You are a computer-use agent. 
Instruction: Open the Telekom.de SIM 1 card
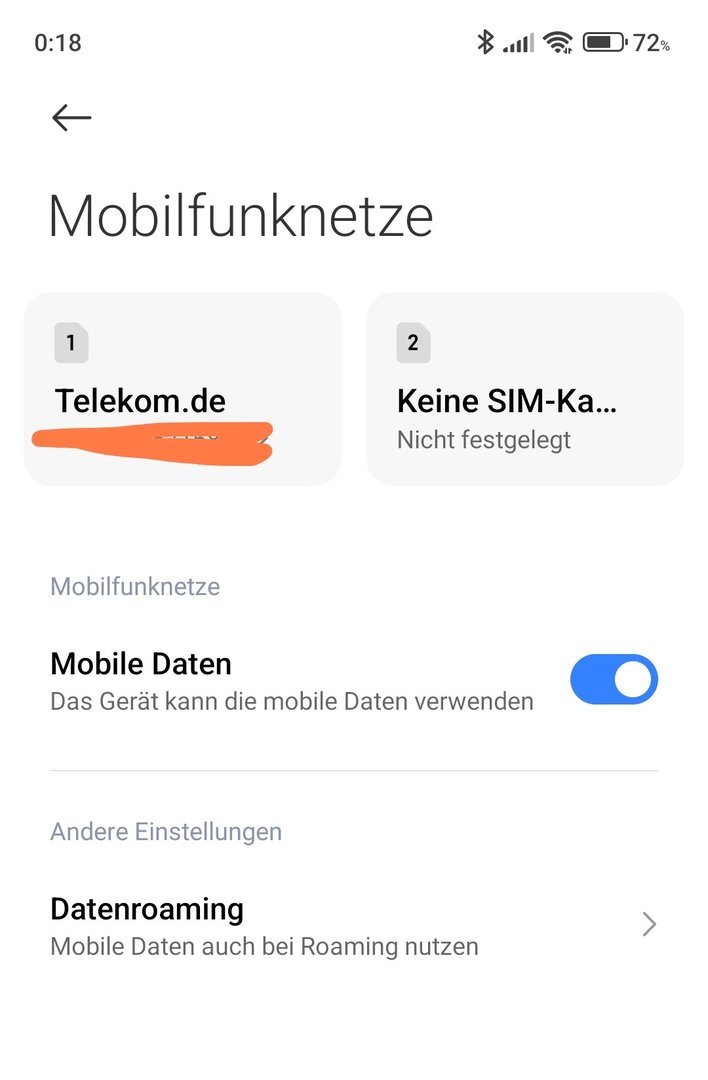tap(182, 389)
